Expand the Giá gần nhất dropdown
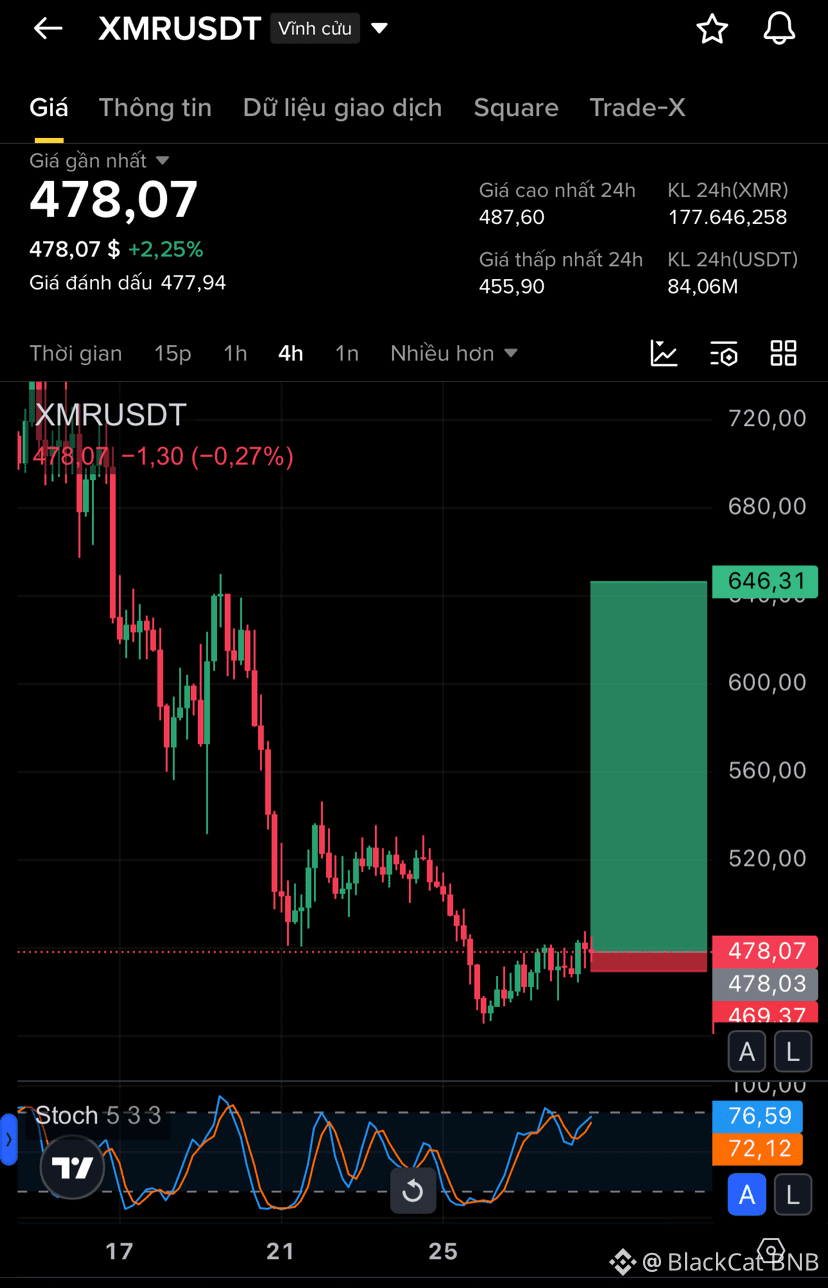Screen dimensions: 828x1288 coord(102,160)
